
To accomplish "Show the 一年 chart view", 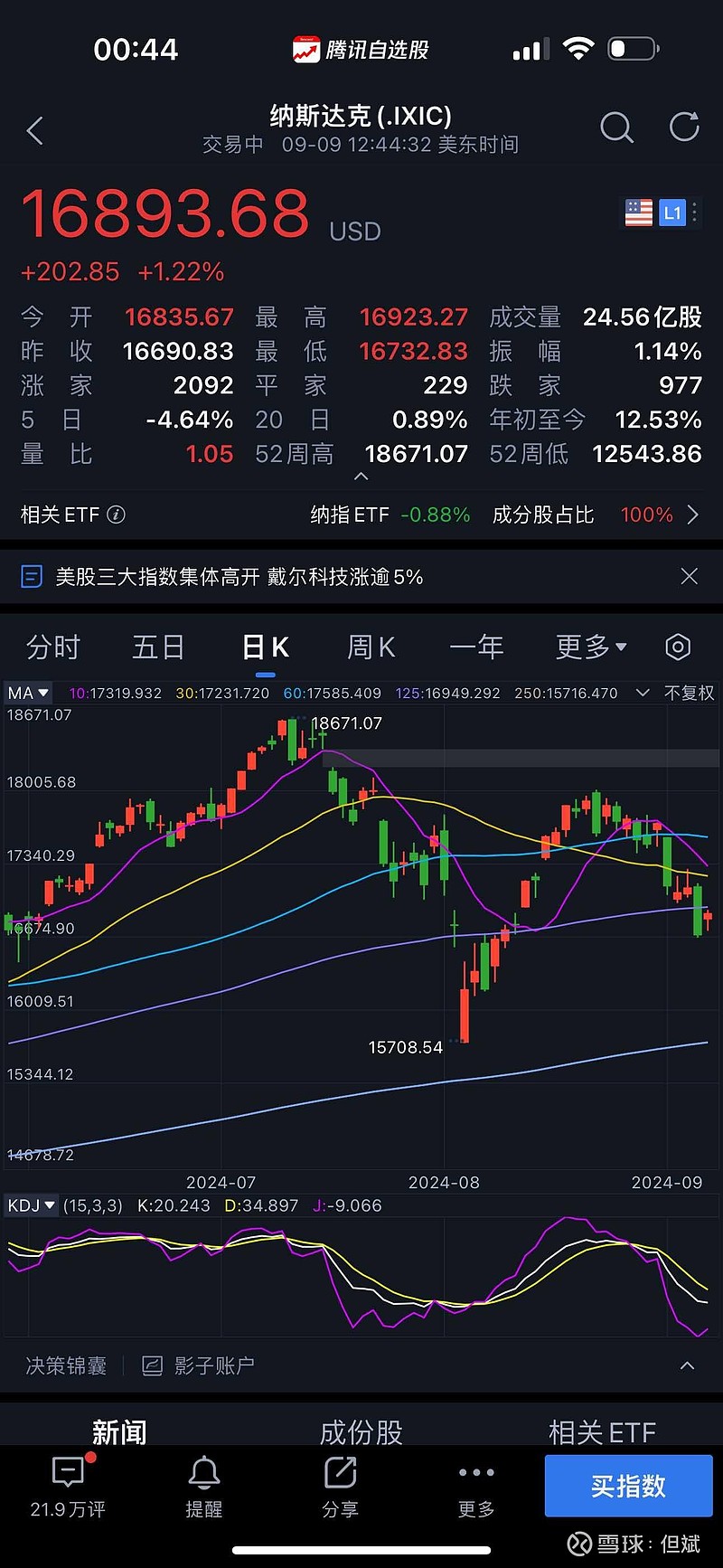I will (x=476, y=647).
